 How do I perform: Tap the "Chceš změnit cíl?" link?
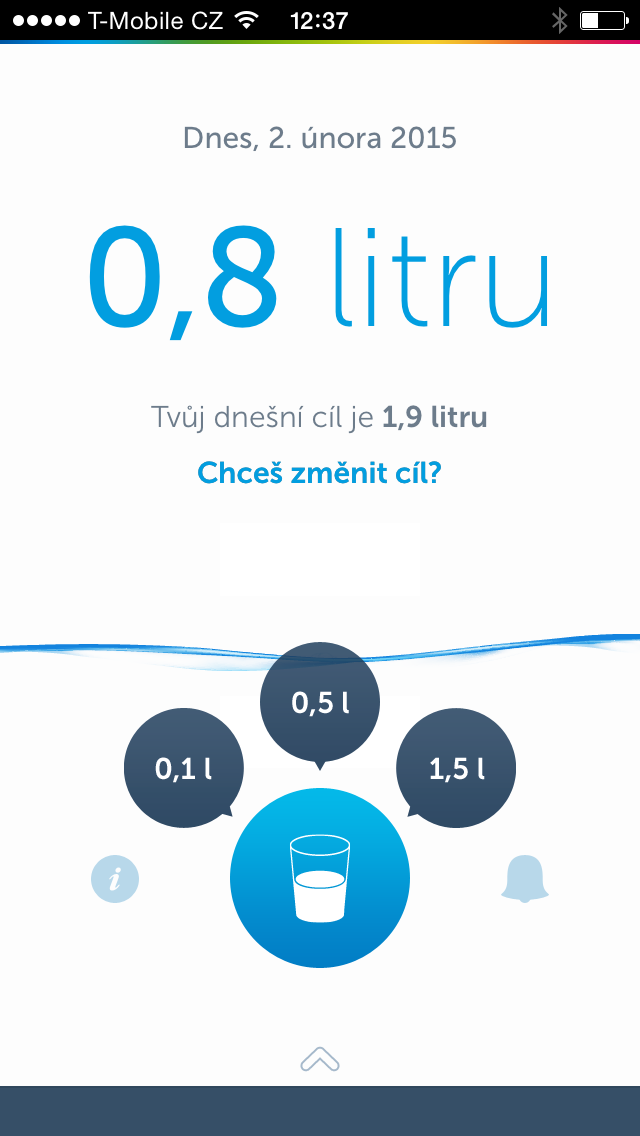[319, 472]
